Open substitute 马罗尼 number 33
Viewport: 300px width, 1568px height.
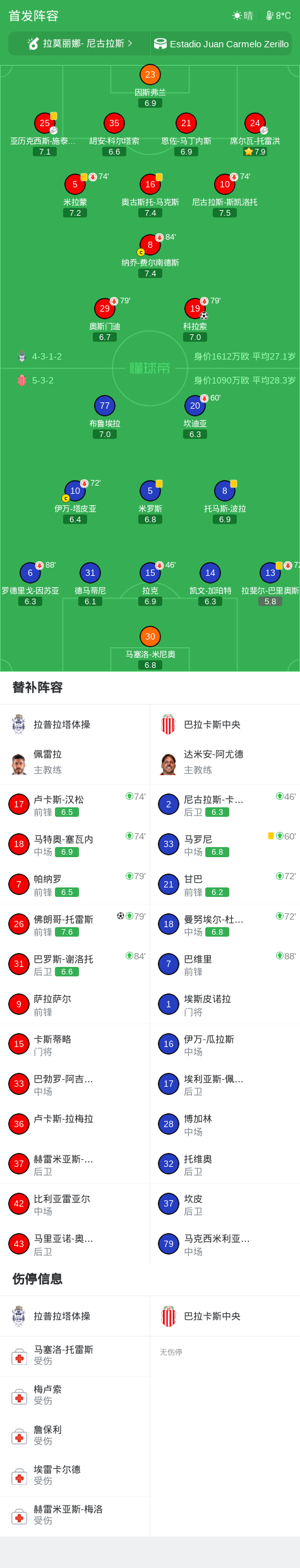225,844
